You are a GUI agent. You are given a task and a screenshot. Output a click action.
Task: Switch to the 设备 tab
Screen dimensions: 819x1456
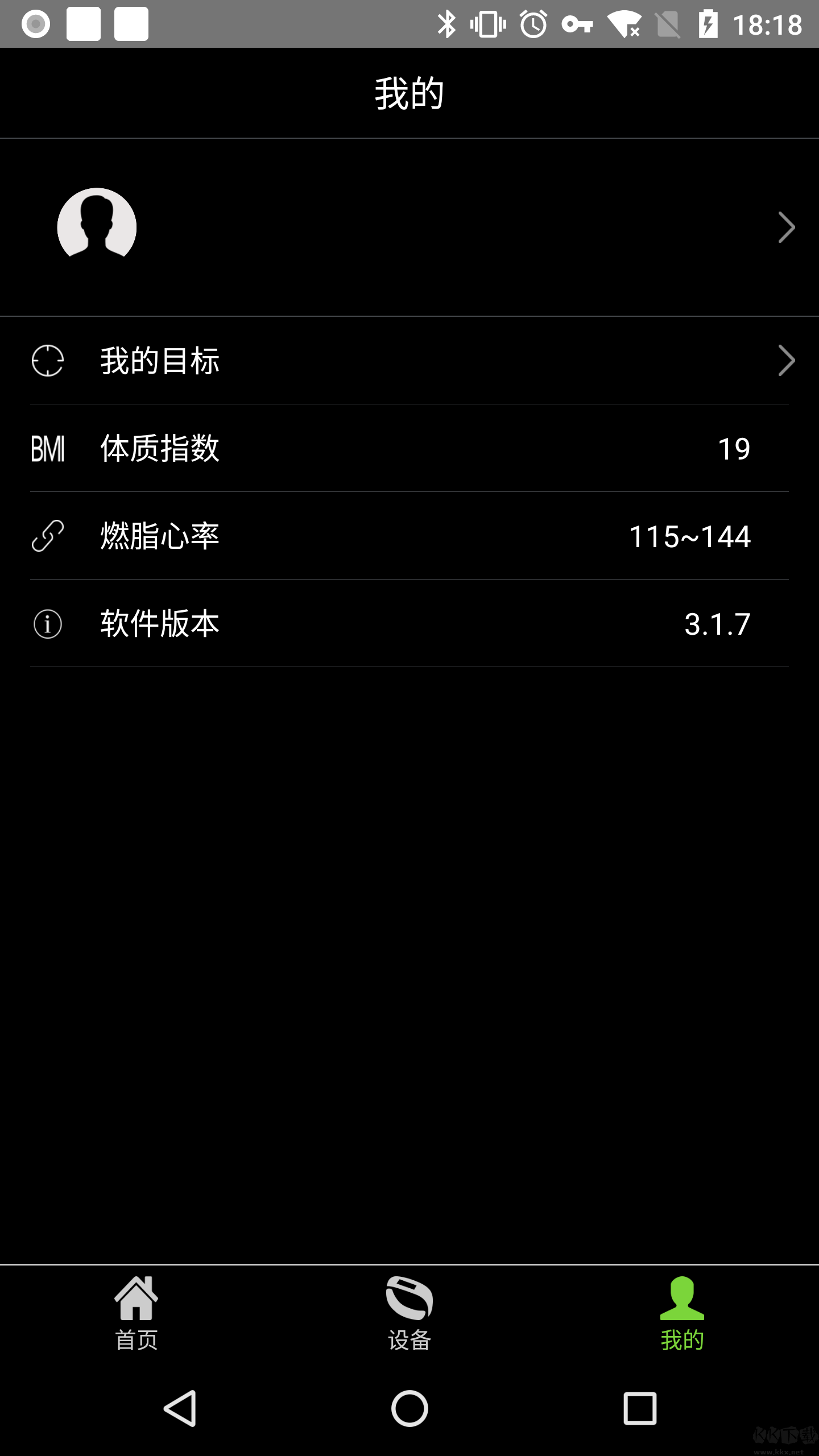(409, 1314)
